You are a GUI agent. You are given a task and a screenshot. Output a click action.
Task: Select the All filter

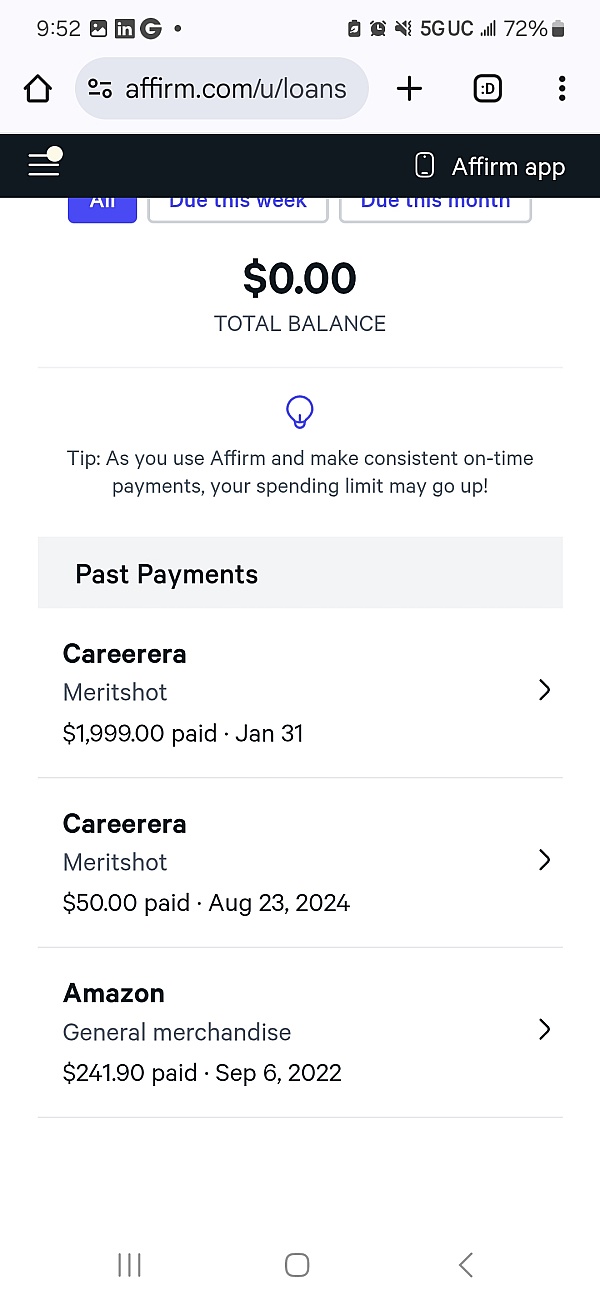click(x=102, y=210)
